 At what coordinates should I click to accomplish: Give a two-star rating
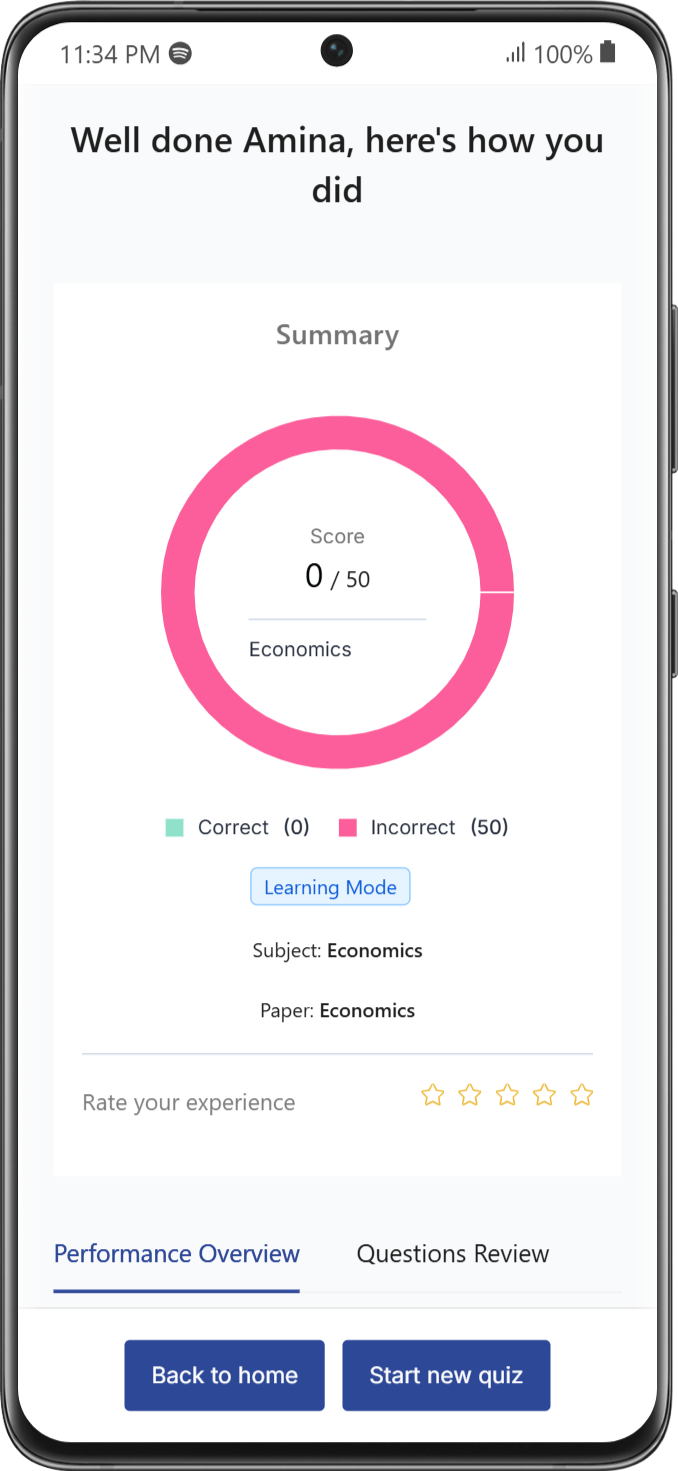[x=469, y=1095]
